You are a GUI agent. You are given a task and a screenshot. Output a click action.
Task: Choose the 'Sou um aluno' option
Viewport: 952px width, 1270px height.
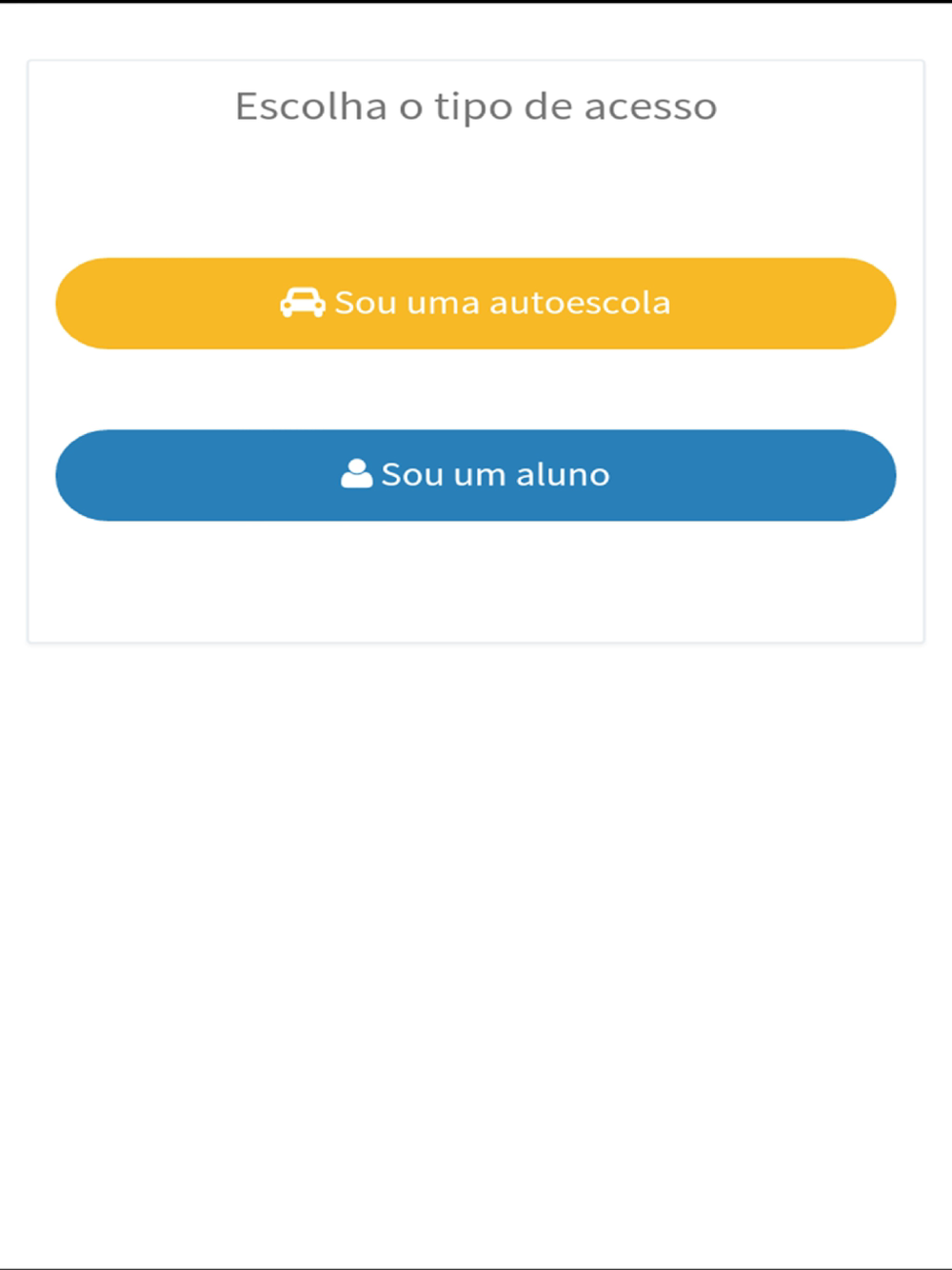(476, 475)
